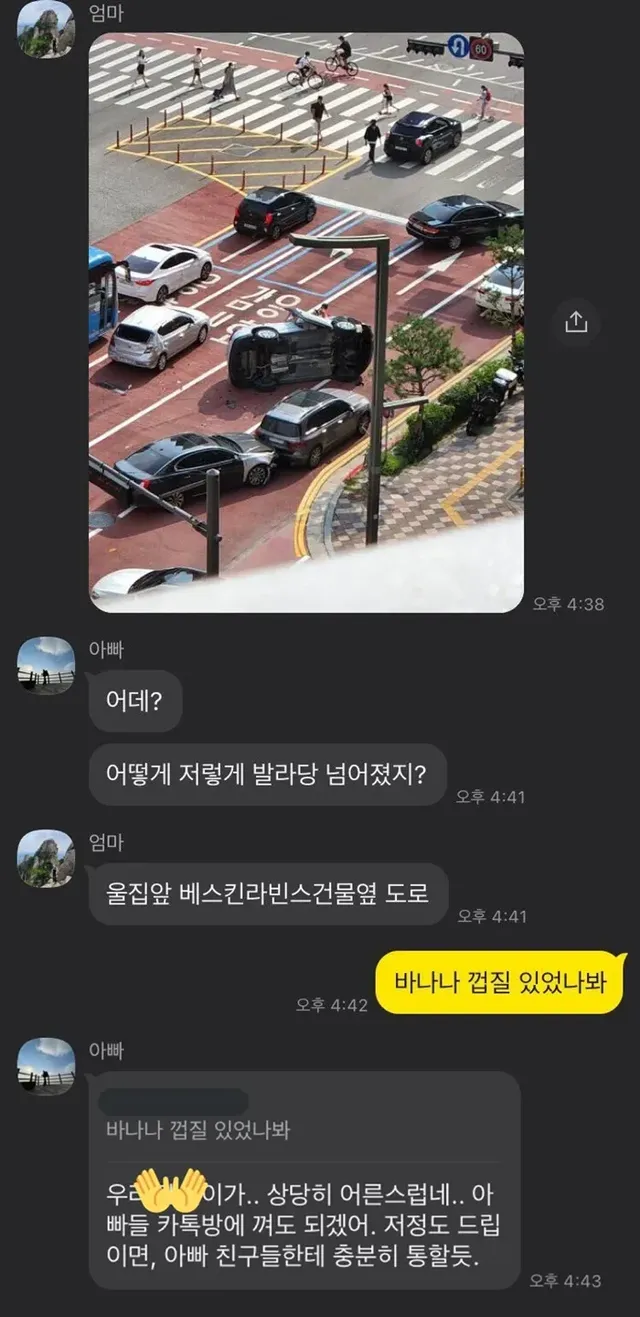
Task: Jump to quoted 바나나 껍질 있었나봐 reply
Action: click(x=198, y=1130)
